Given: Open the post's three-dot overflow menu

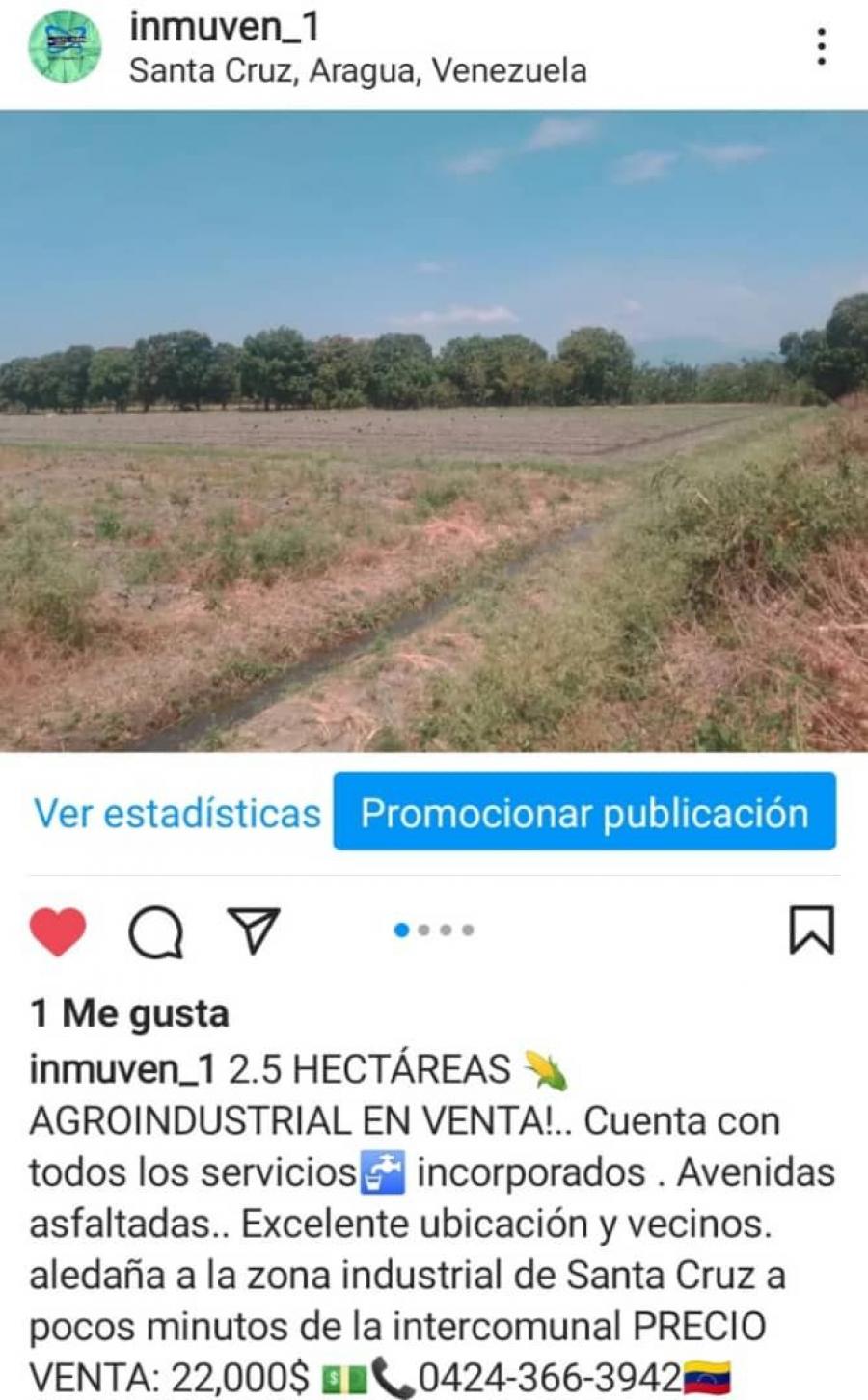Looking at the screenshot, I should click(x=821, y=46).
